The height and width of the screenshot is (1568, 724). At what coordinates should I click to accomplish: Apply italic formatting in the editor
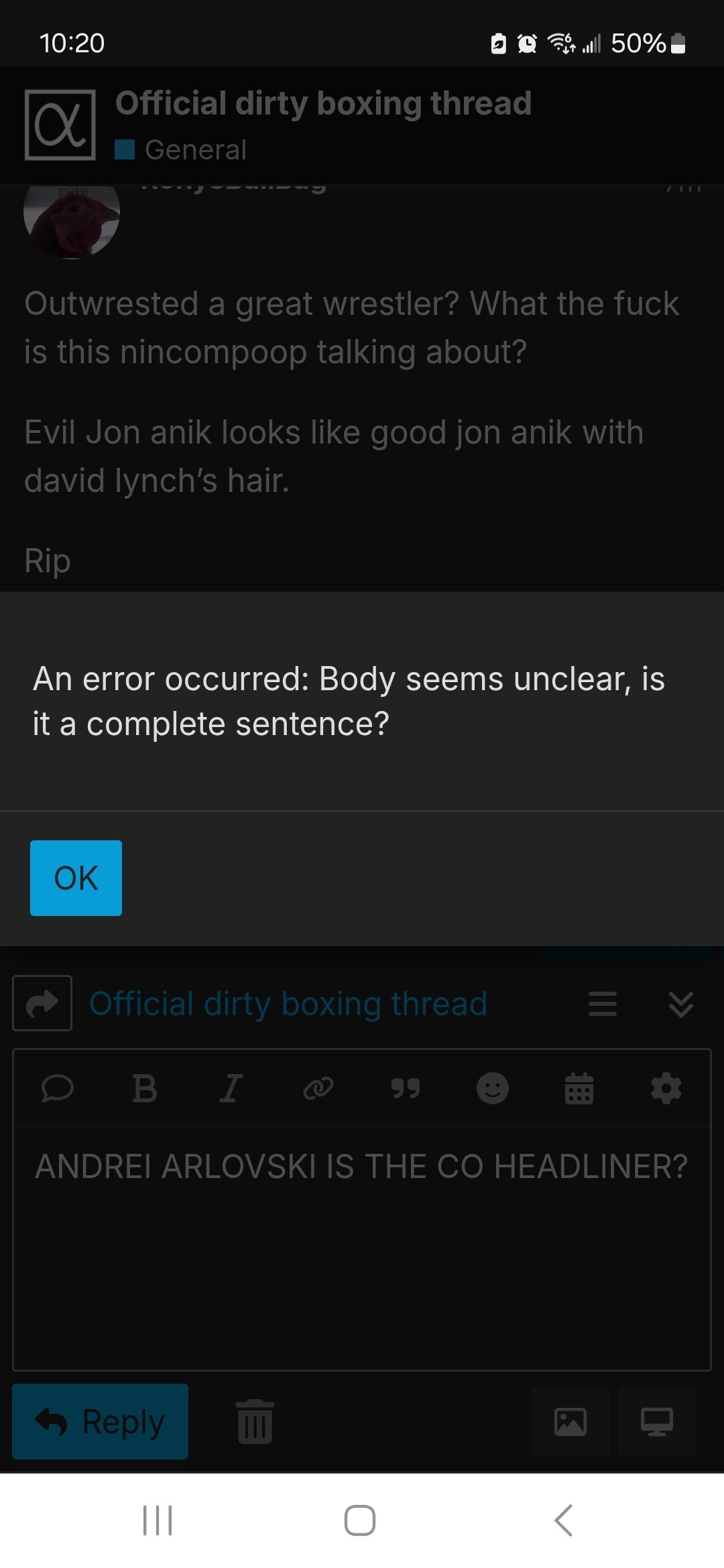[x=231, y=1088]
